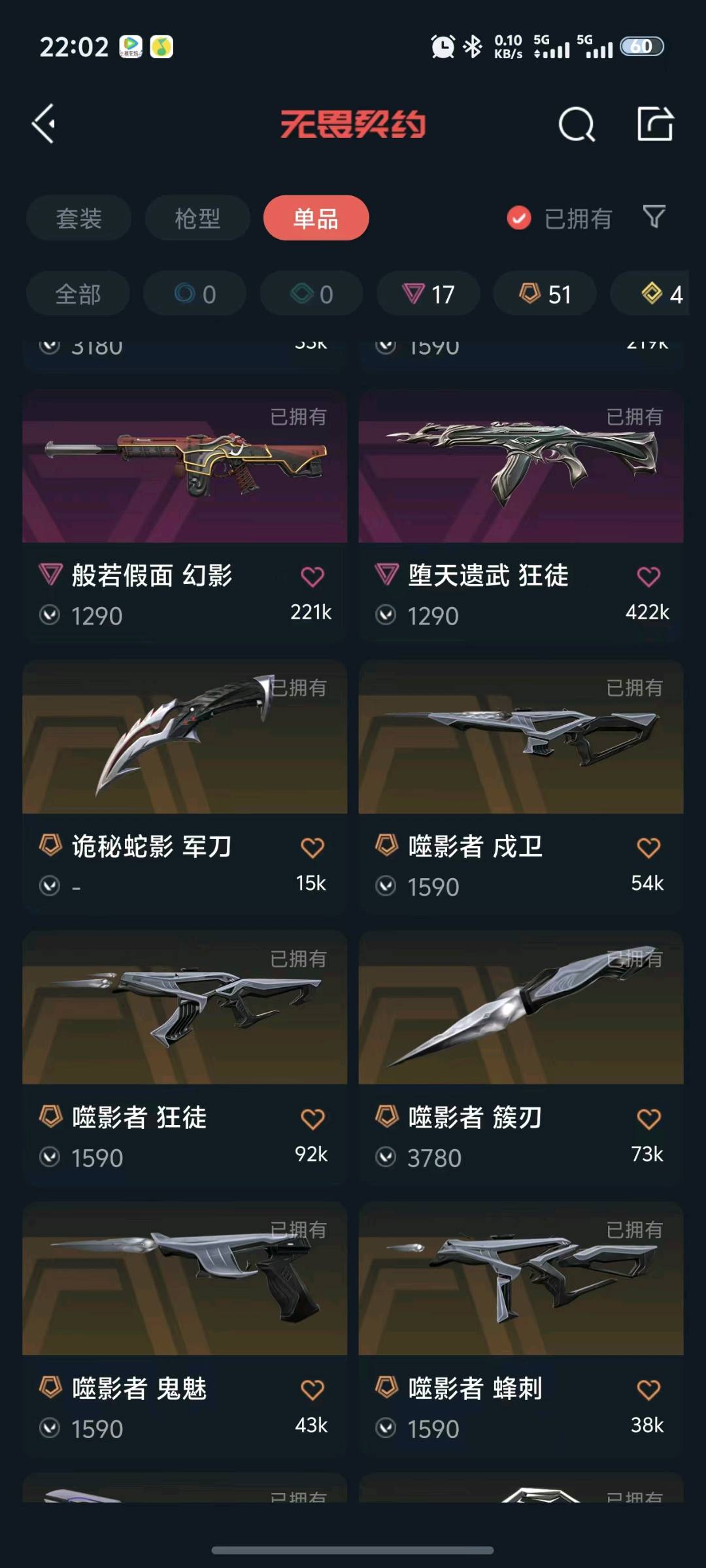Switch to the 套装 tab
This screenshot has width=706, height=1568.
pyautogui.click(x=78, y=218)
